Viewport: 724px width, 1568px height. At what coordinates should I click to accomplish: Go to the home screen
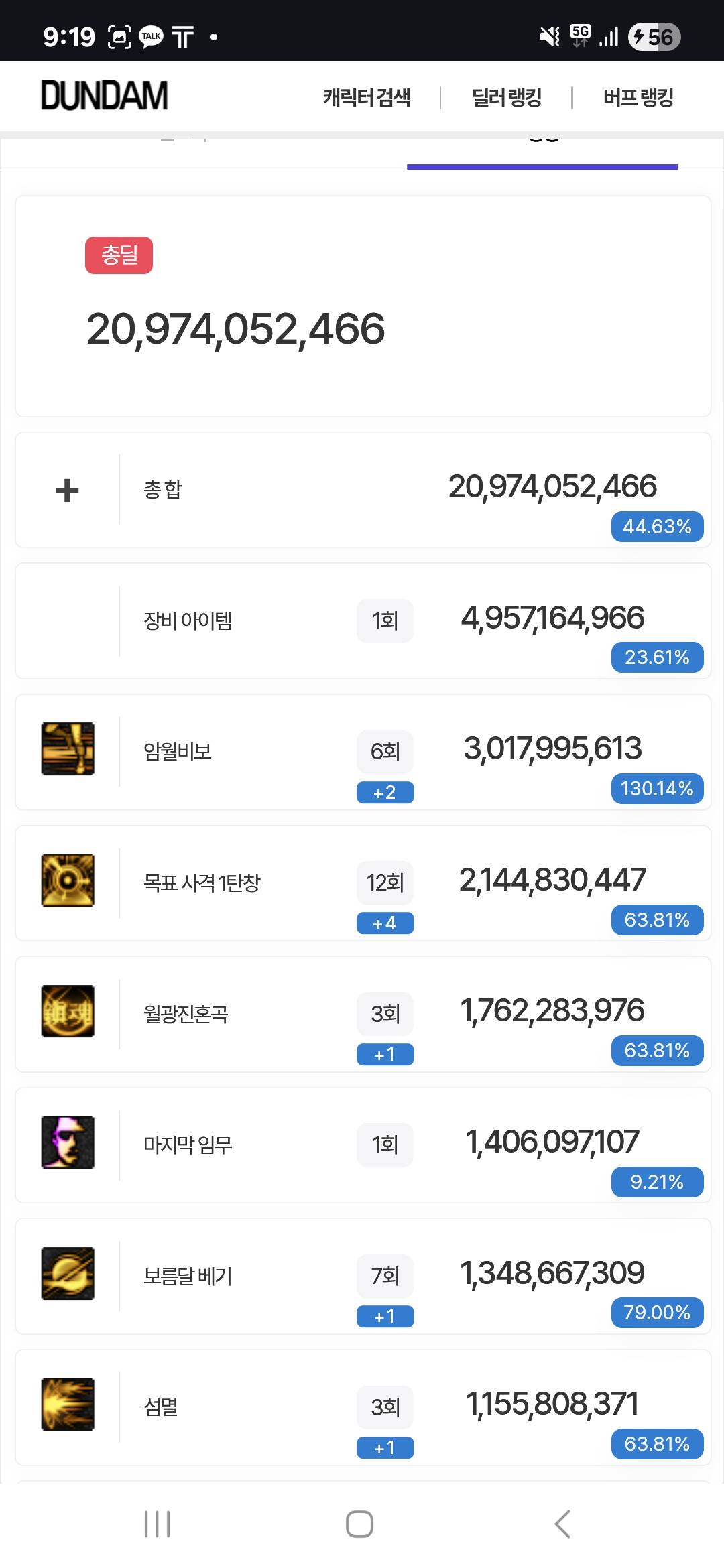[x=359, y=1524]
